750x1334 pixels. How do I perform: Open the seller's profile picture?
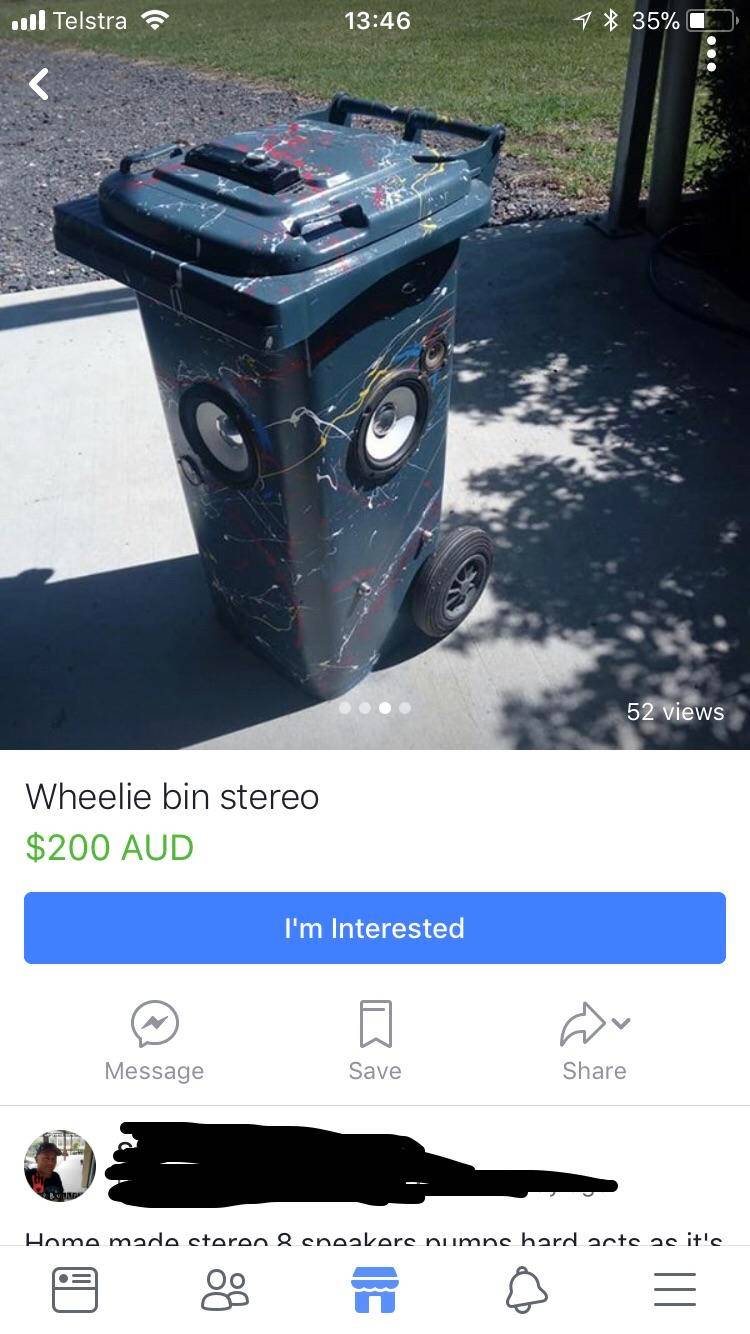(60, 1166)
